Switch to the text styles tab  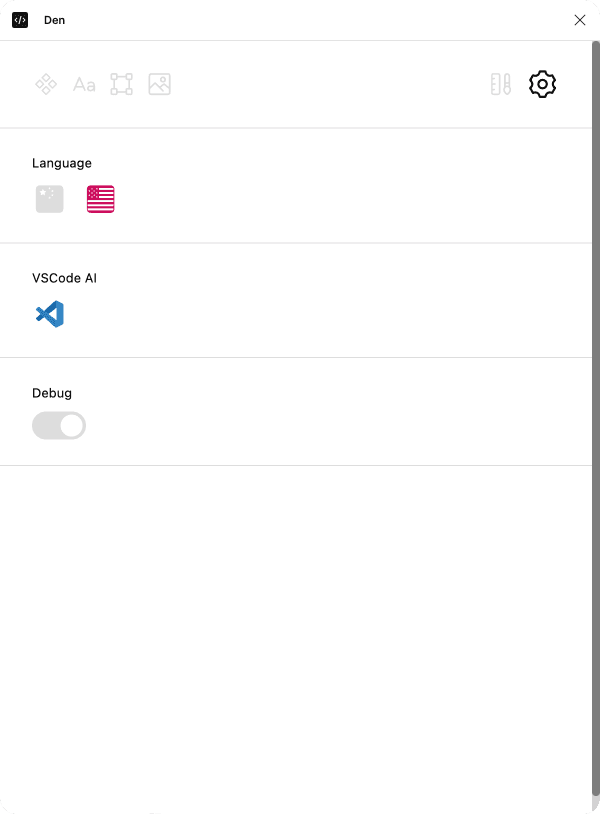point(84,85)
